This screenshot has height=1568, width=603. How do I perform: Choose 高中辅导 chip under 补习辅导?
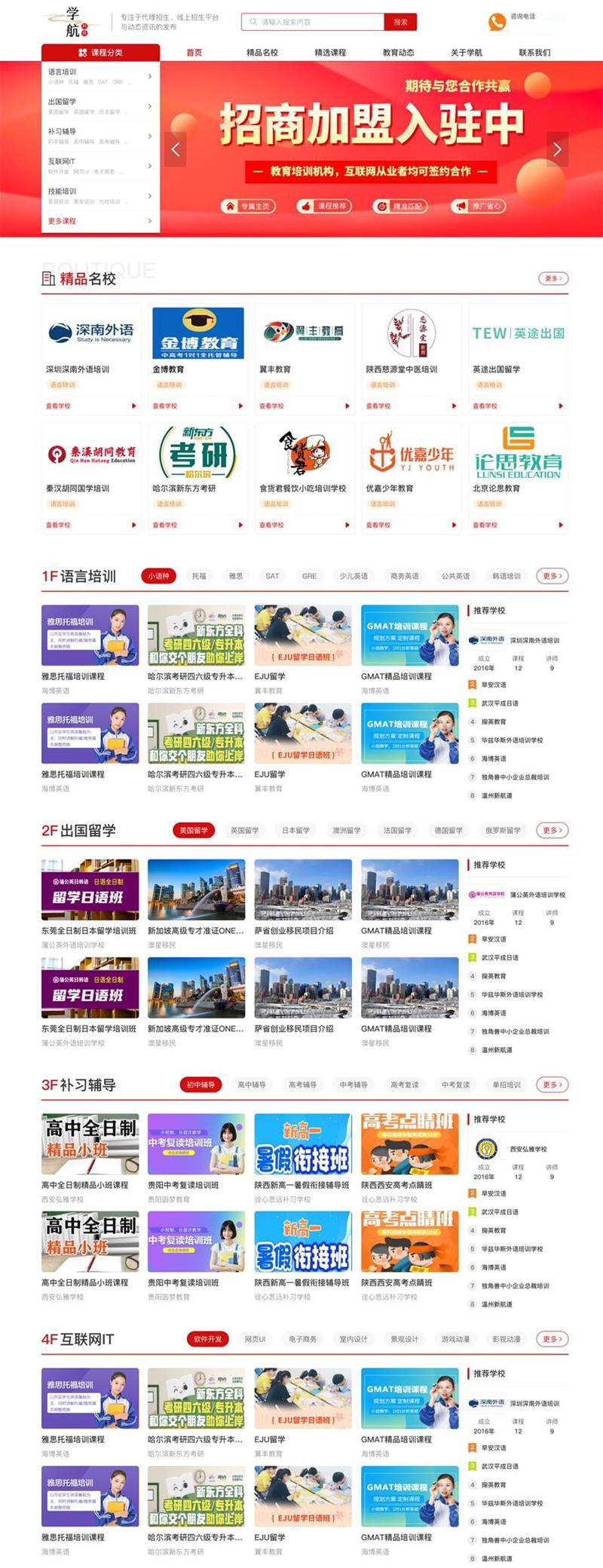[x=252, y=1085]
